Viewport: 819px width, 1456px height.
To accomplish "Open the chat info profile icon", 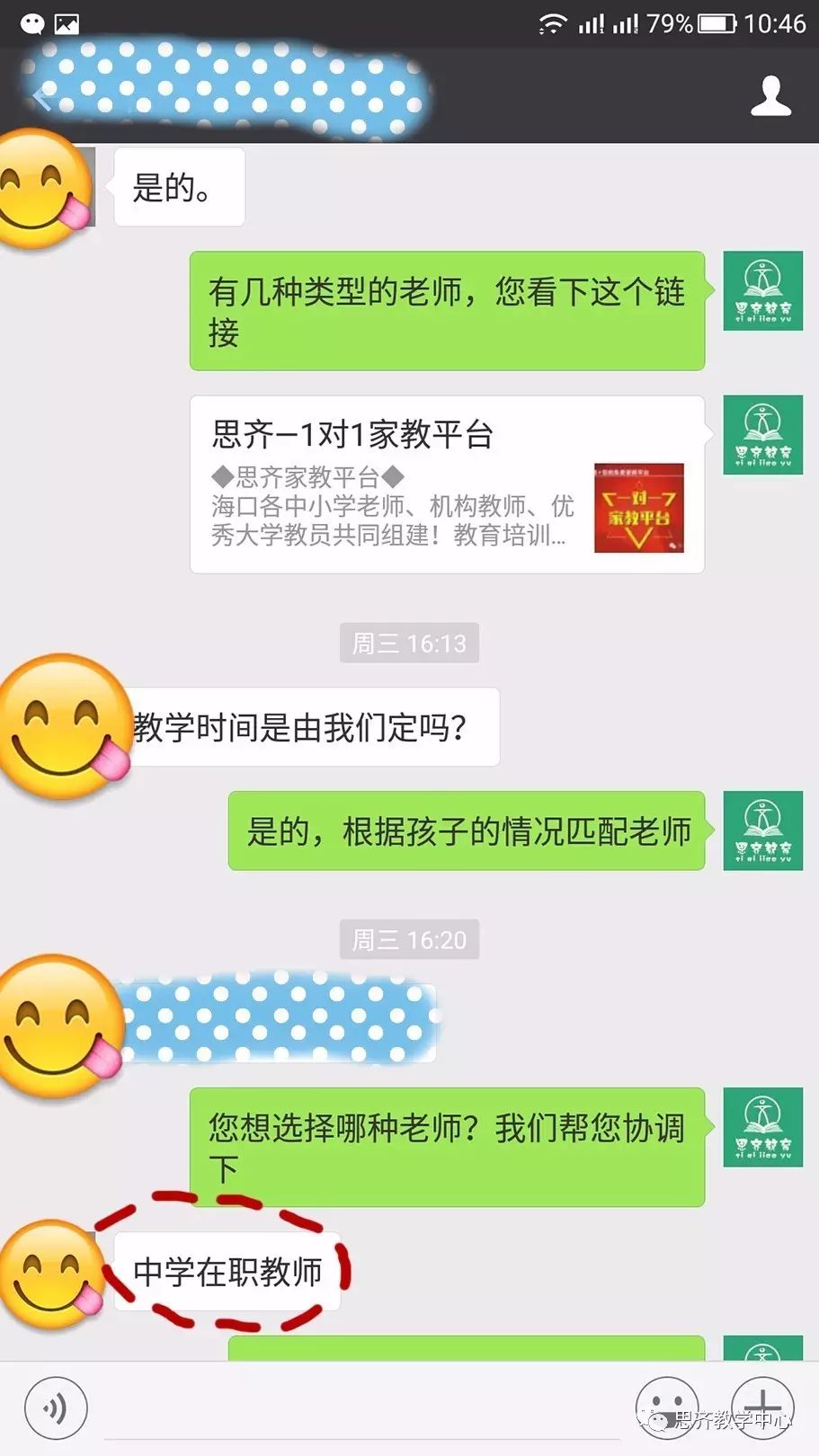I will [x=770, y=96].
